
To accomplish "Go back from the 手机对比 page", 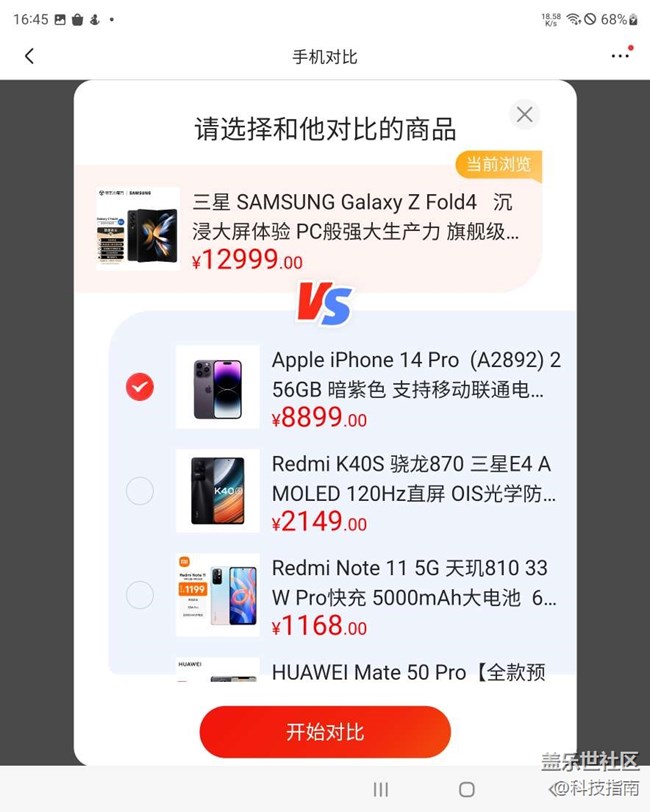I will [29, 57].
